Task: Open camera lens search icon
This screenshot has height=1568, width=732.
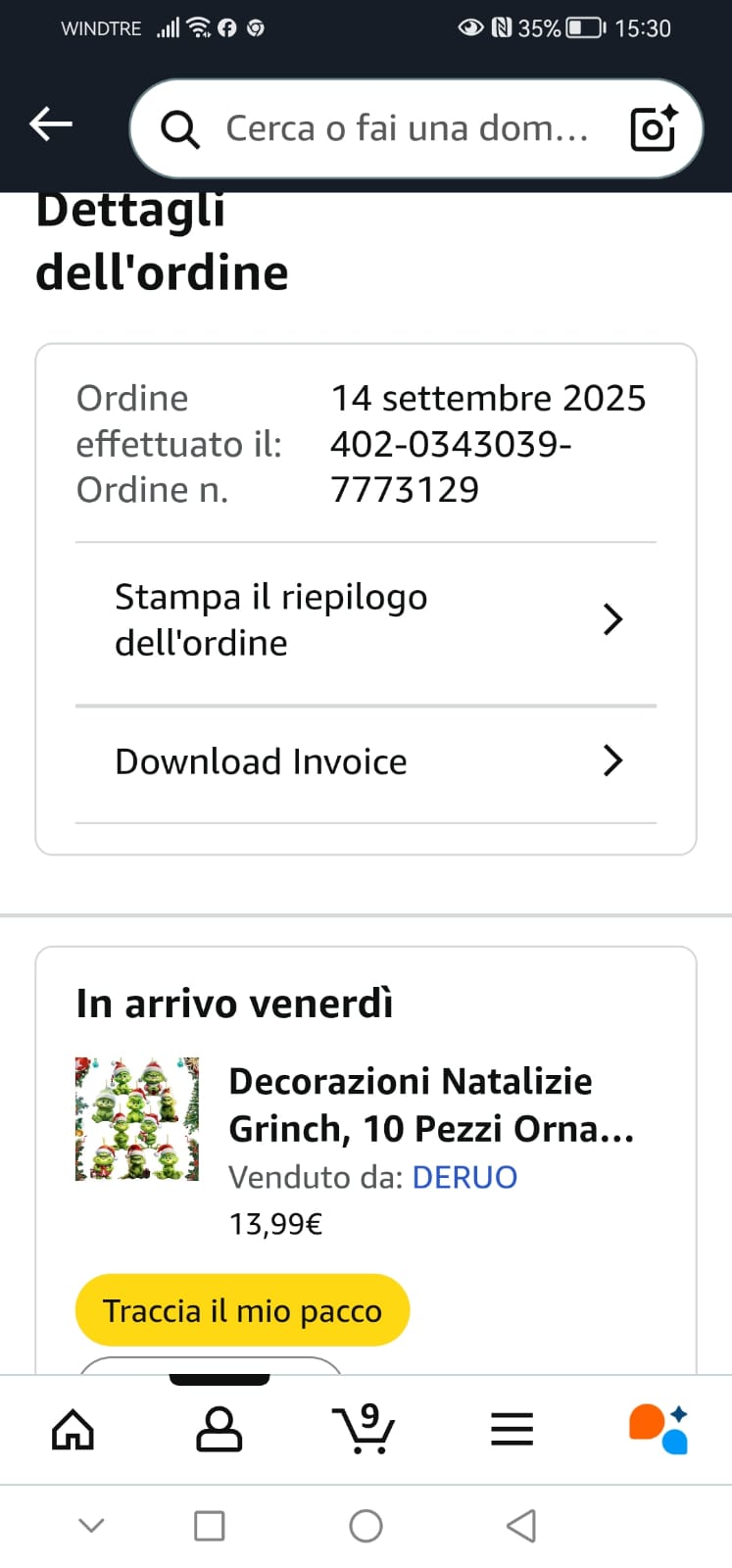Action: click(654, 128)
